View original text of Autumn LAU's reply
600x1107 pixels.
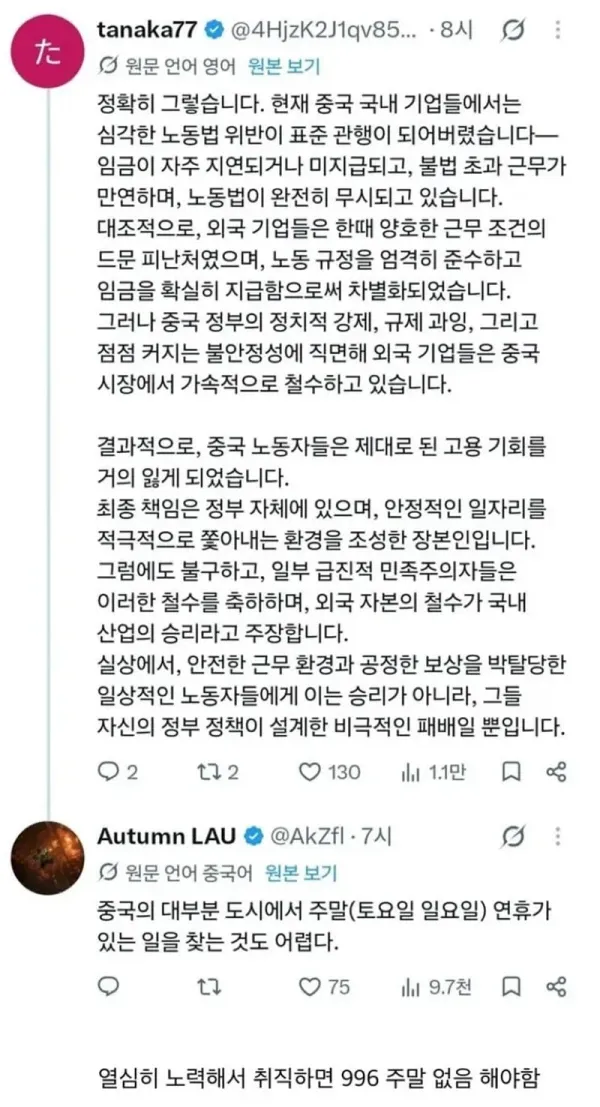[301, 873]
